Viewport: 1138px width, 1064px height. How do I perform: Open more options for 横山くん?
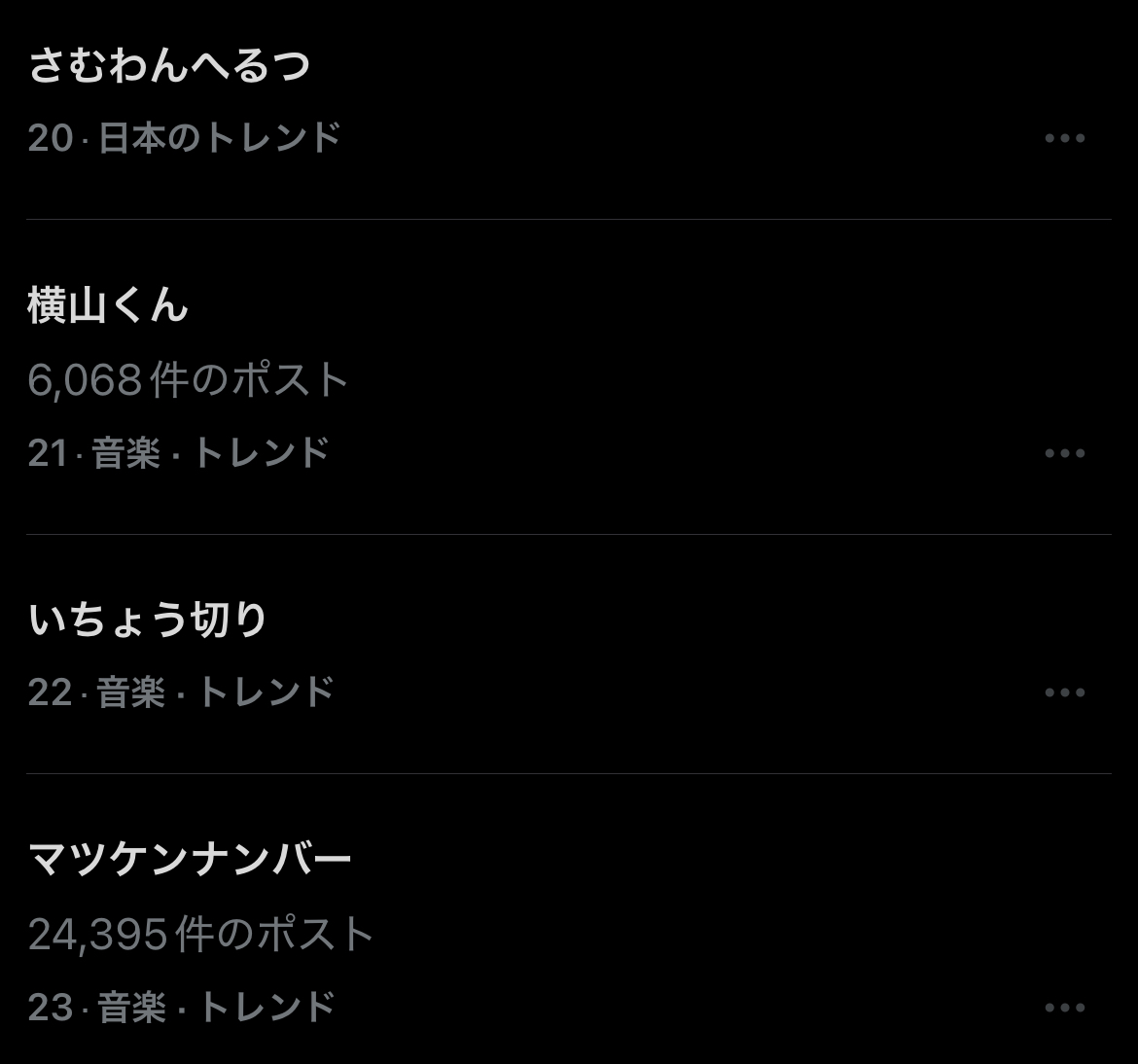pyautogui.click(x=1064, y=453)
